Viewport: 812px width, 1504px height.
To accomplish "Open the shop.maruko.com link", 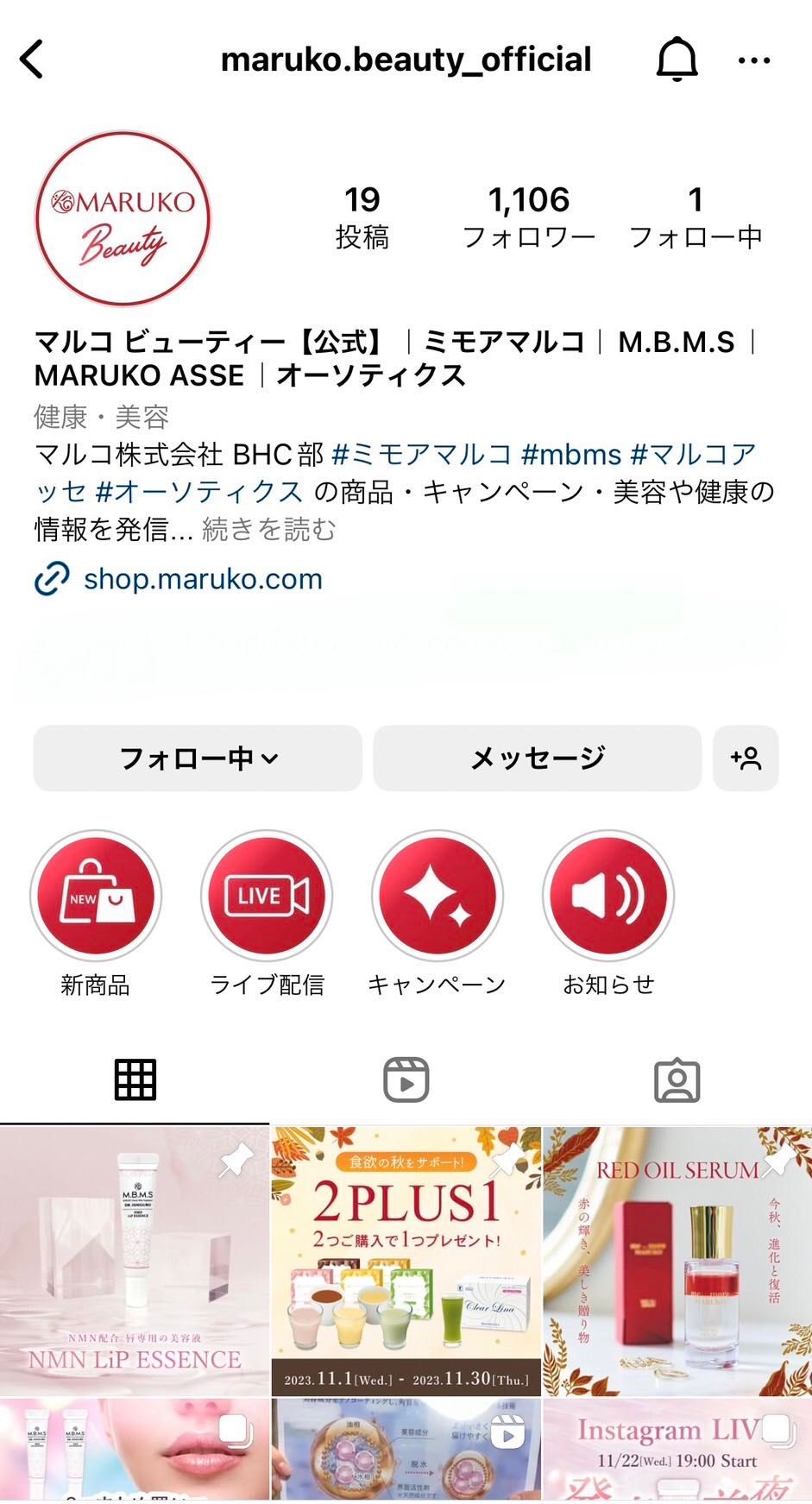I will pos(202,578).
